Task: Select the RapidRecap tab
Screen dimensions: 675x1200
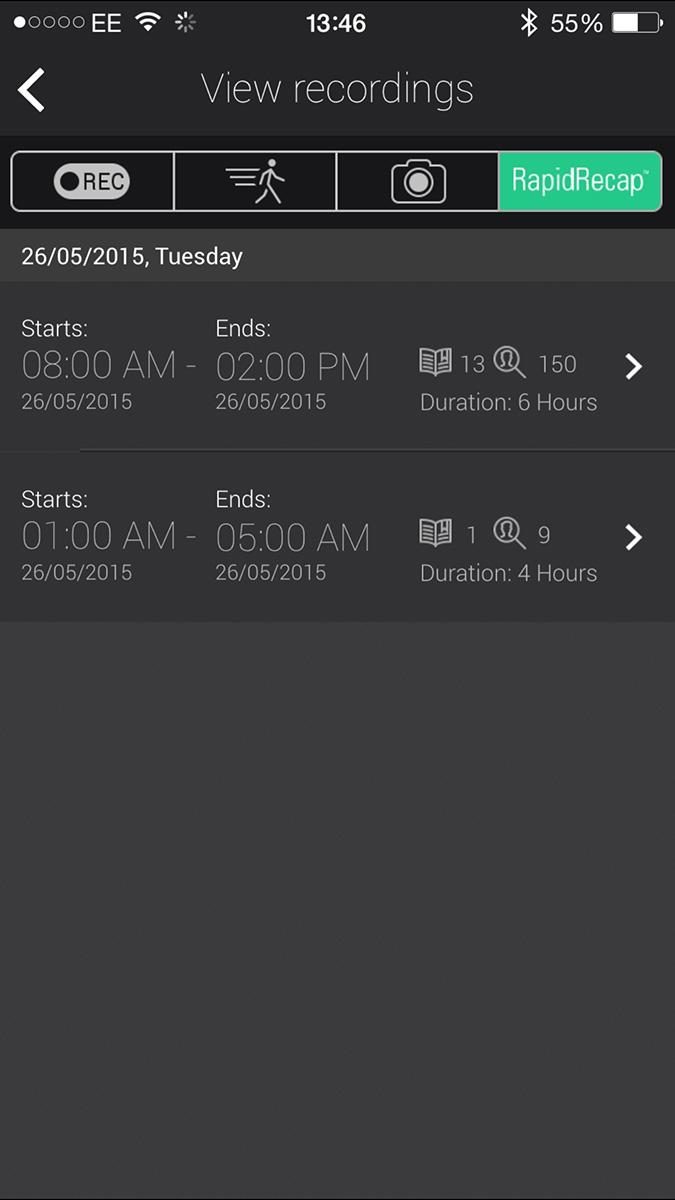Action: pos(580,181)
